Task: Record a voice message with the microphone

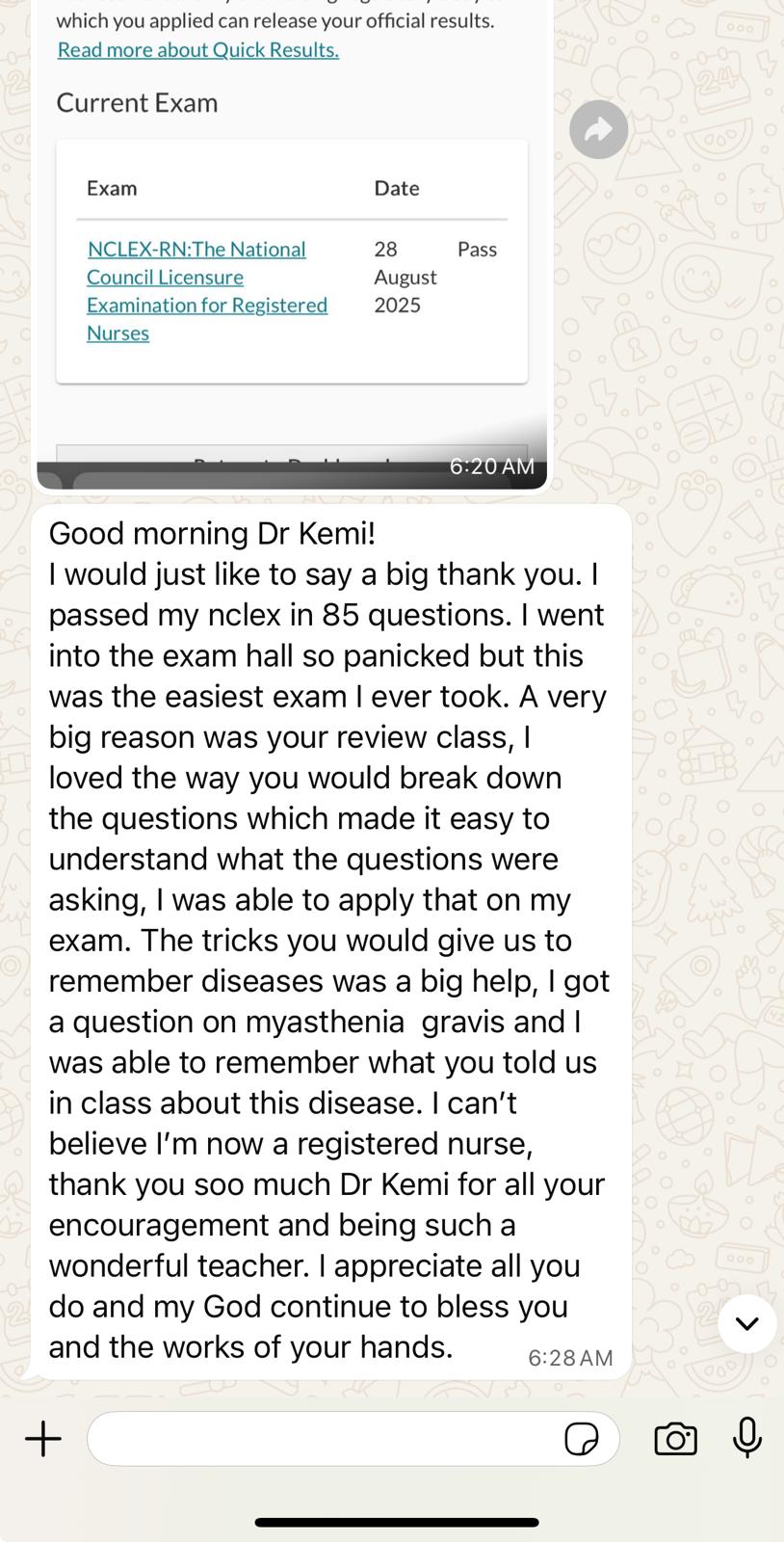Action: 747,1439
